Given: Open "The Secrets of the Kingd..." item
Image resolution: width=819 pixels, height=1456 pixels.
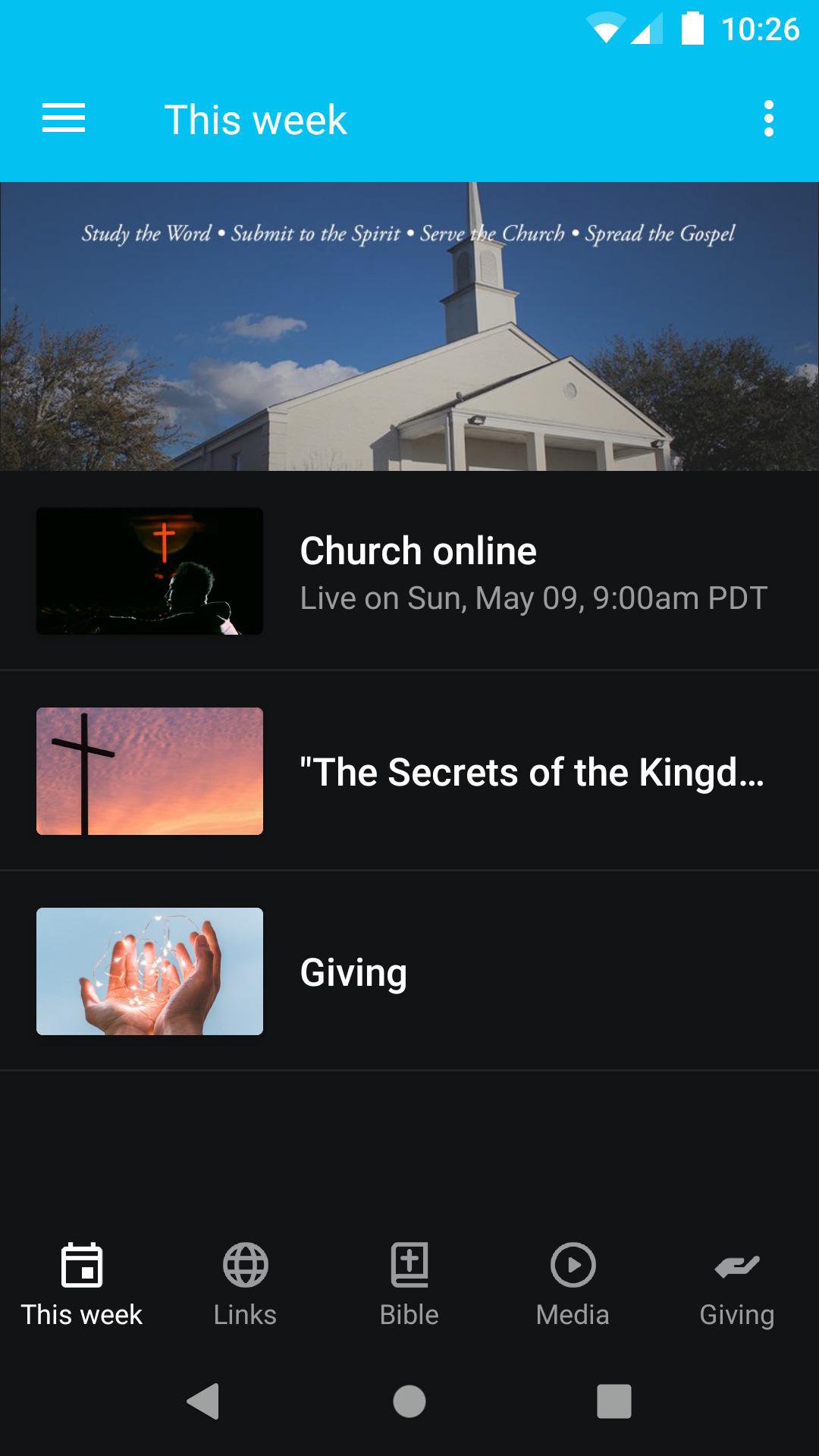Looking at the screenshot, I should pyautogui.click(x=409, y=771).
